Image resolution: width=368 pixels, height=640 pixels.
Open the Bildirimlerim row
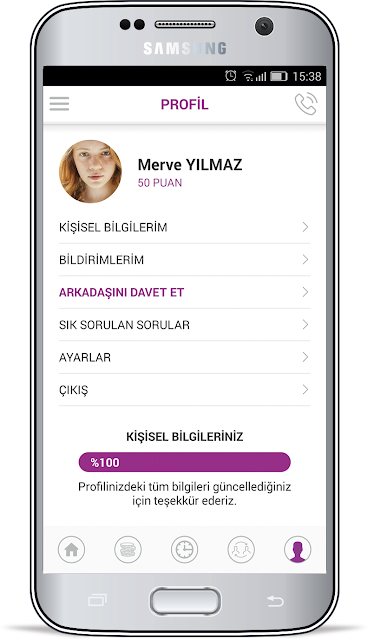[x=184, y=260]
